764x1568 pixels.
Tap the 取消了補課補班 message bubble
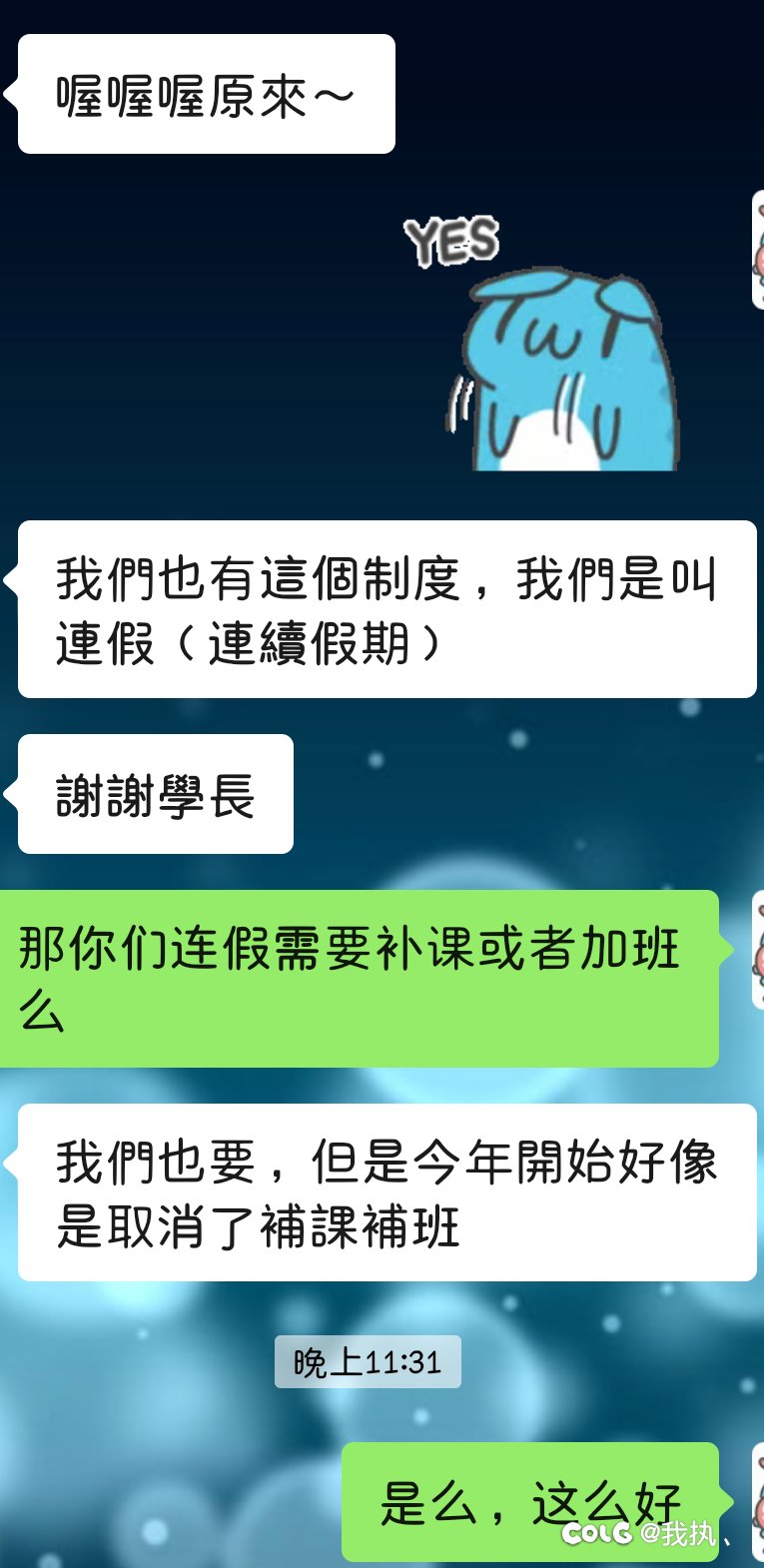[x=387, y=1192]
